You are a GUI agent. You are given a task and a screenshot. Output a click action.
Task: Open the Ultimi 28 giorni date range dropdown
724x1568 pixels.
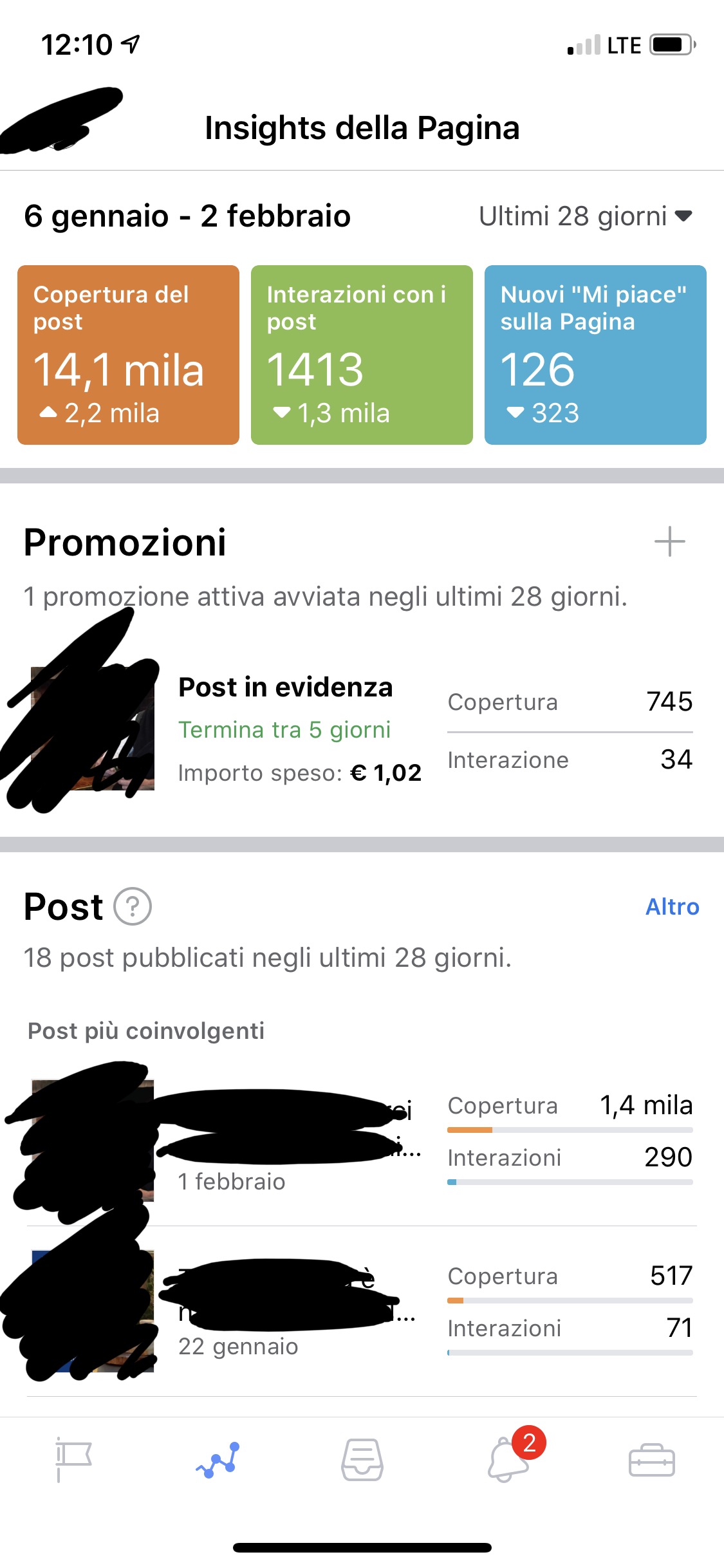click(584, 216)
